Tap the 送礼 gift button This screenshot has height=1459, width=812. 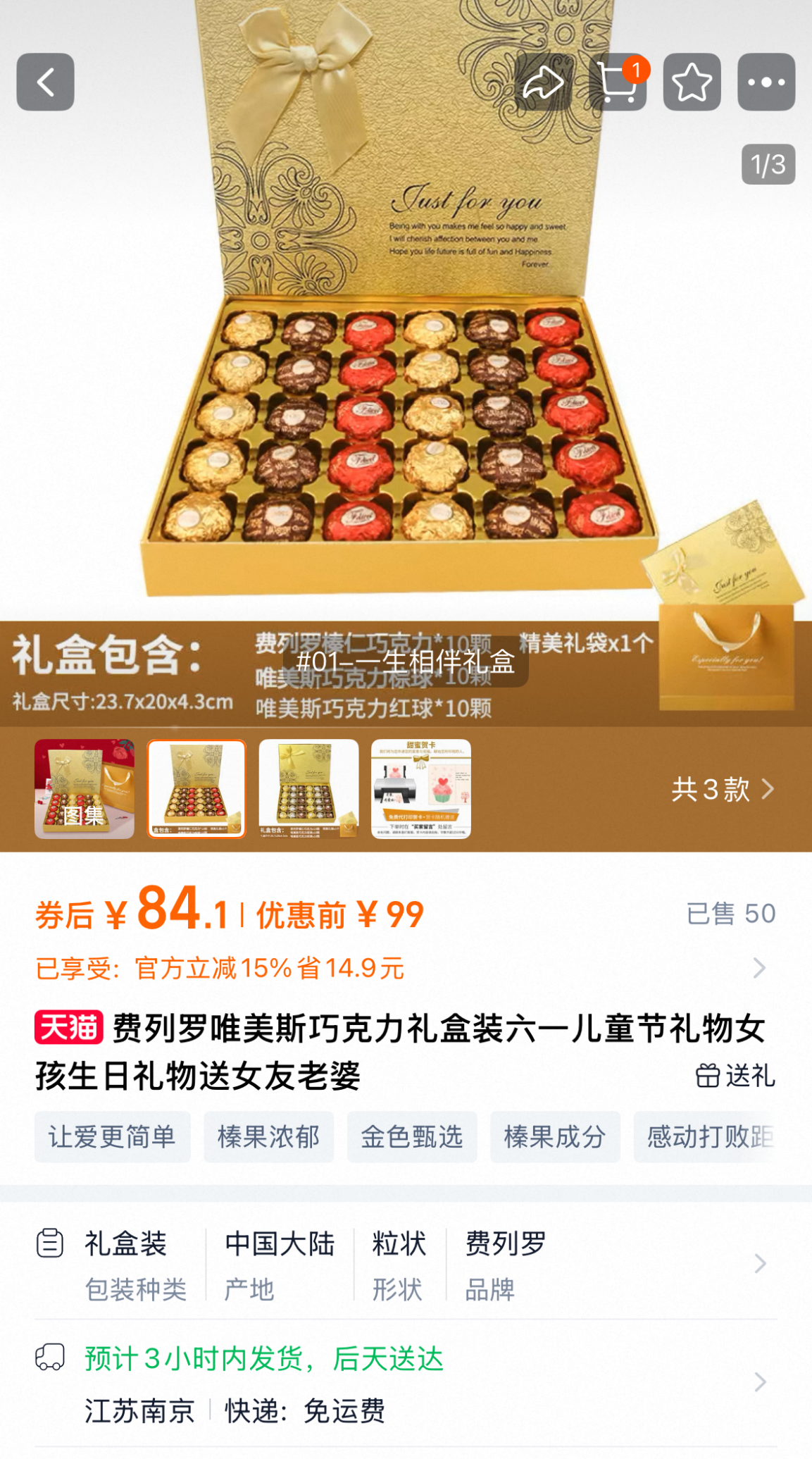735,1076
